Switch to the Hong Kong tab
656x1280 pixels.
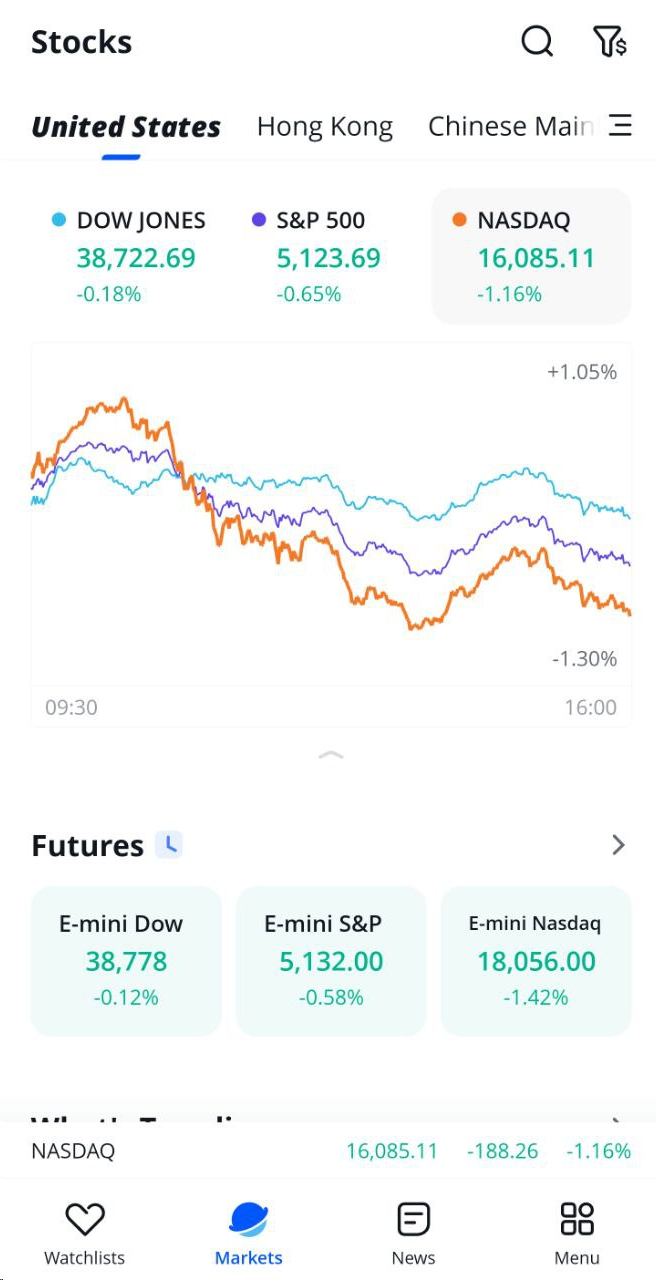pyautogui.click(x=324, y=127)
